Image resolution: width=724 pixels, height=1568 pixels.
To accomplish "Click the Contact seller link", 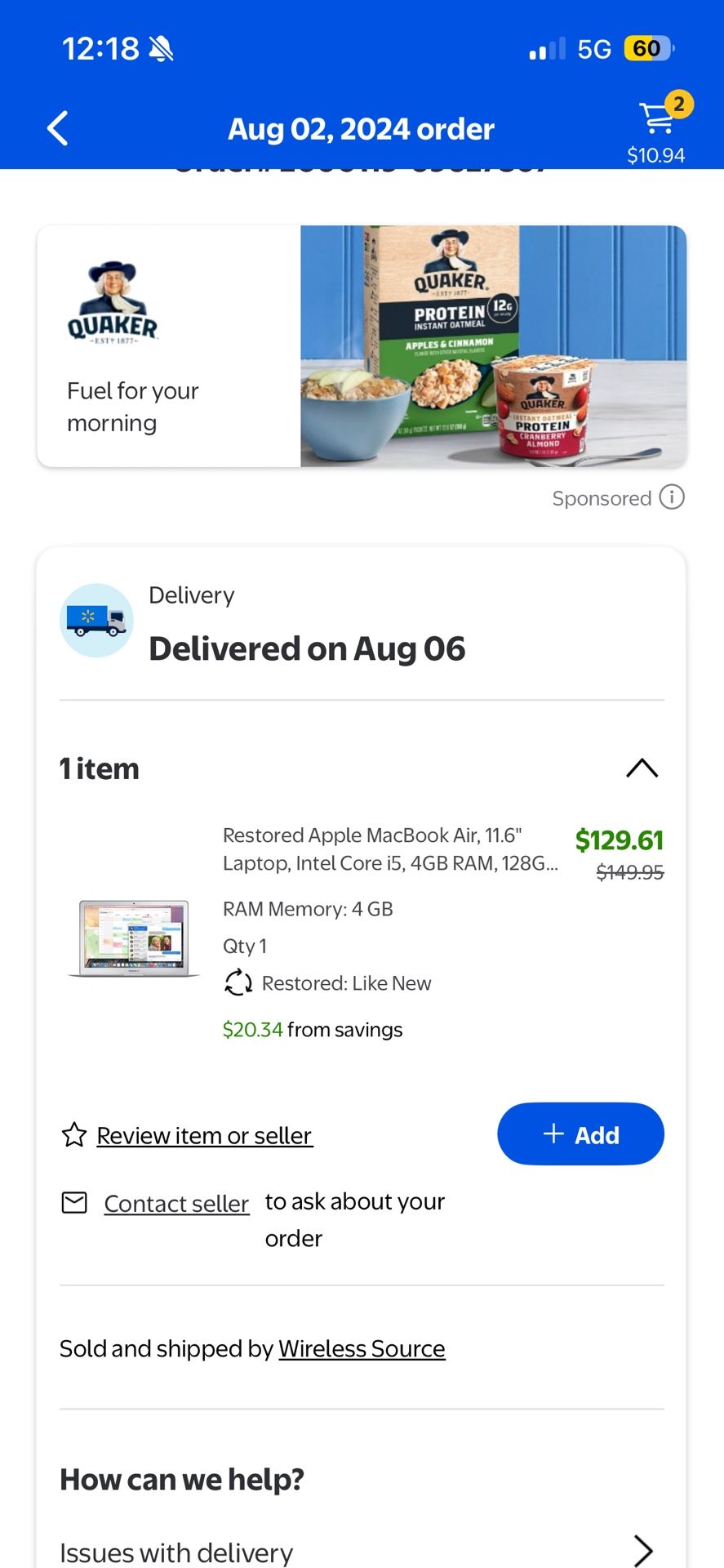I will (176, 1203).
